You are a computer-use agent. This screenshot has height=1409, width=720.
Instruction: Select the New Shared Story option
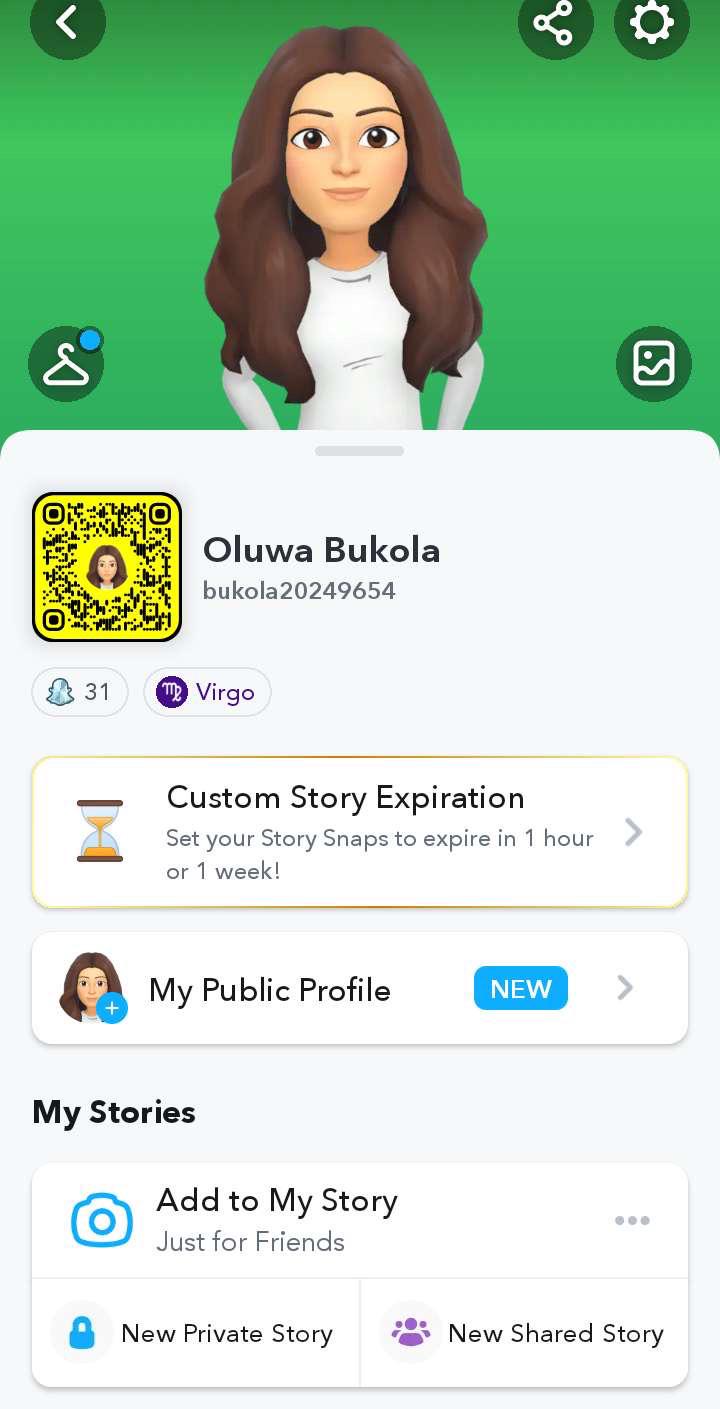(524, 1333)
